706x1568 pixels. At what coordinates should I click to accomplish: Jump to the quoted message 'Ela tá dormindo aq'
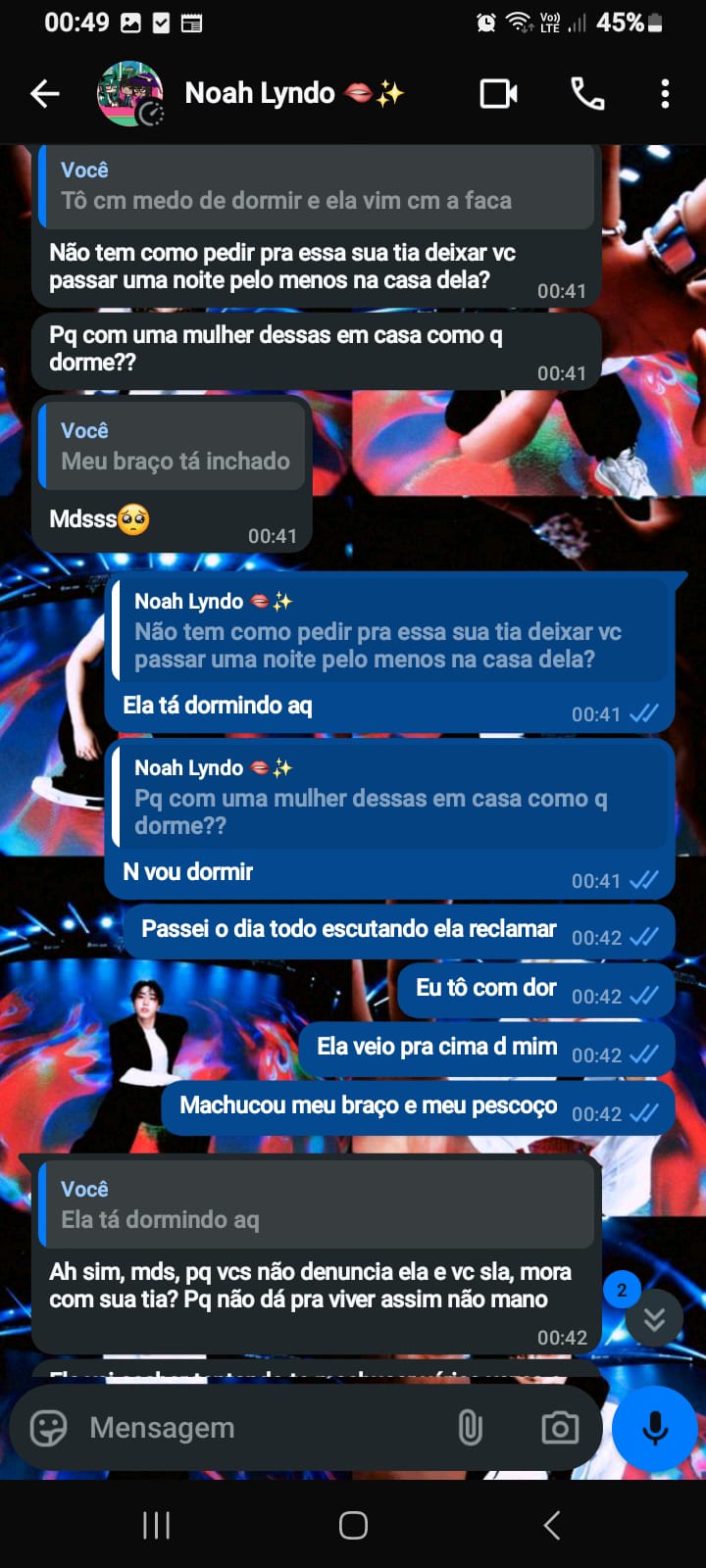(x=314, y=1205)
